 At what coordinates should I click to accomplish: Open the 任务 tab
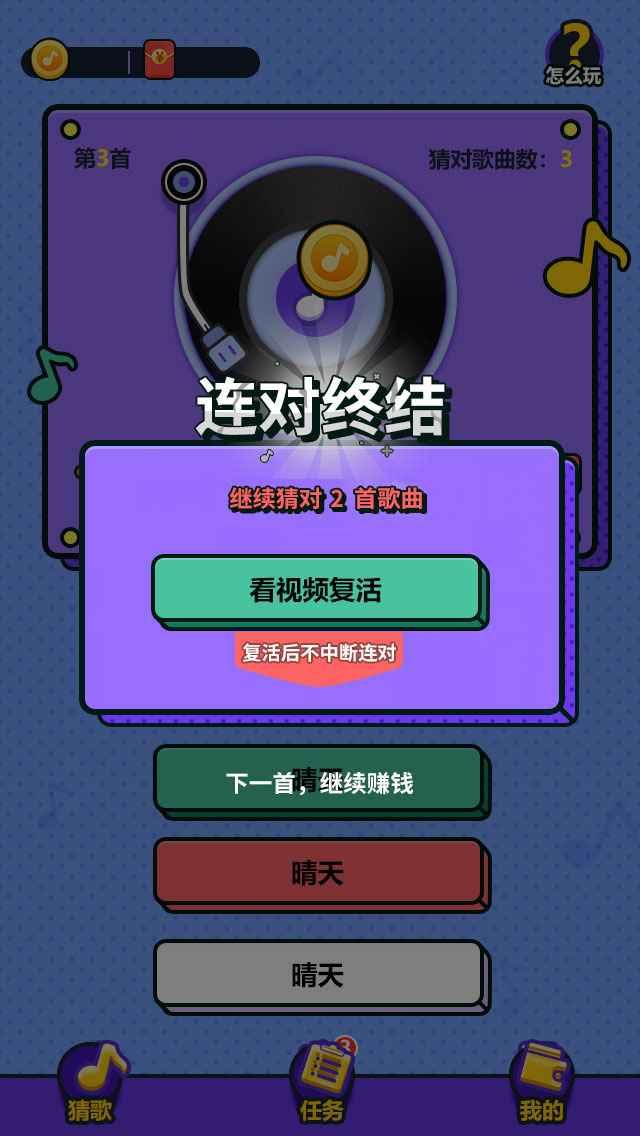[322, 1084]
